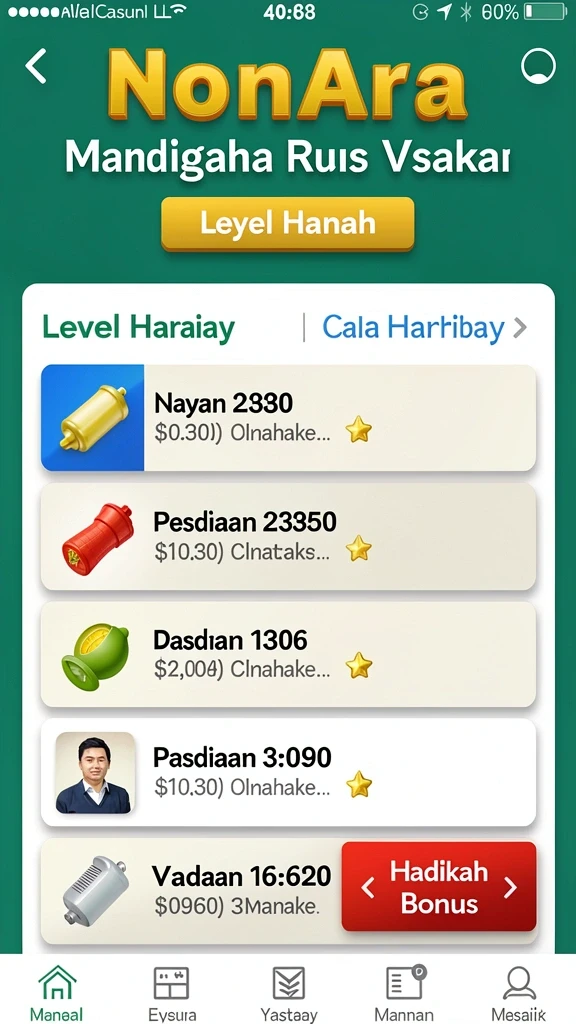Switch to the Yastaay tab
This screenshot has height=1024, width=576.
click(x=288, y=993)
